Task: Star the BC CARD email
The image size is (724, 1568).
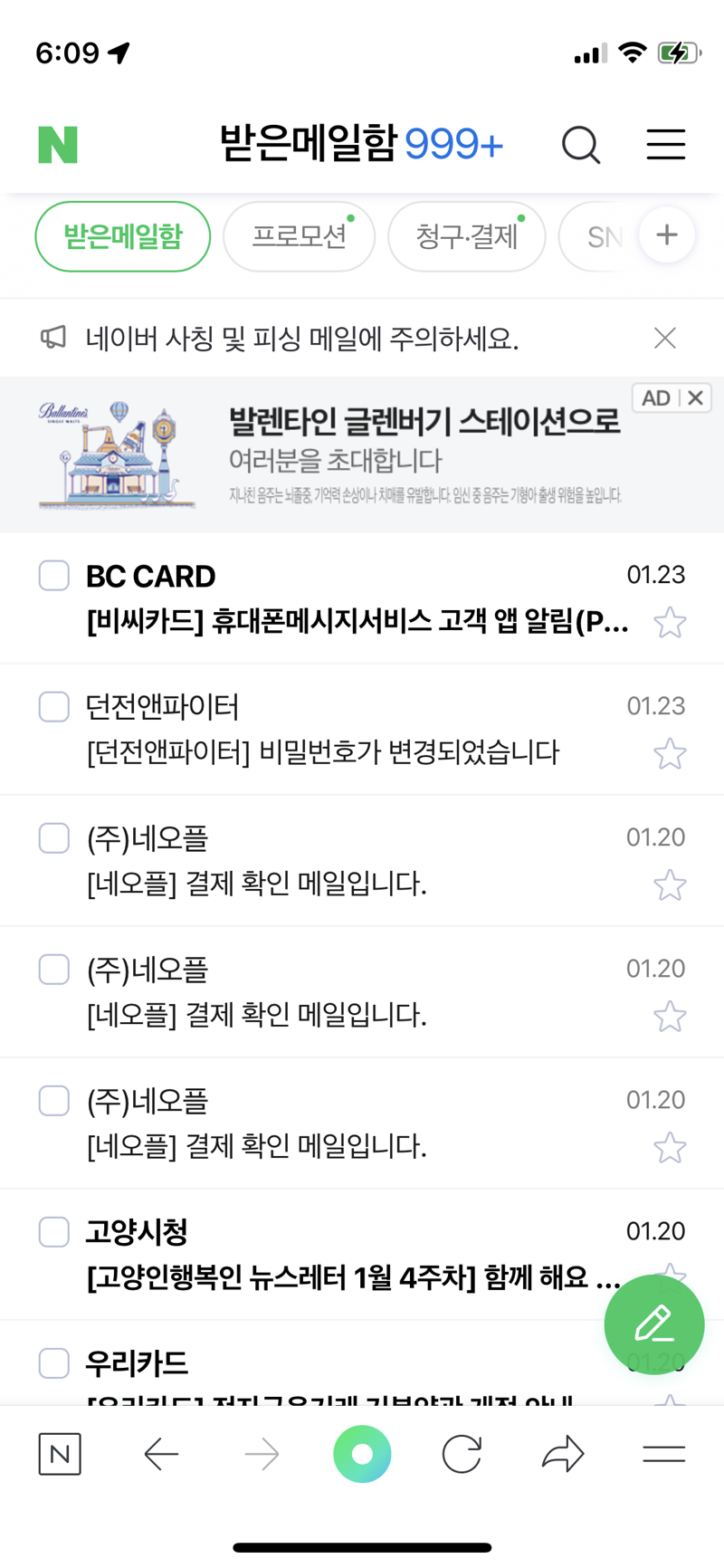Action: pyautogui.click(x=670, y=623)
